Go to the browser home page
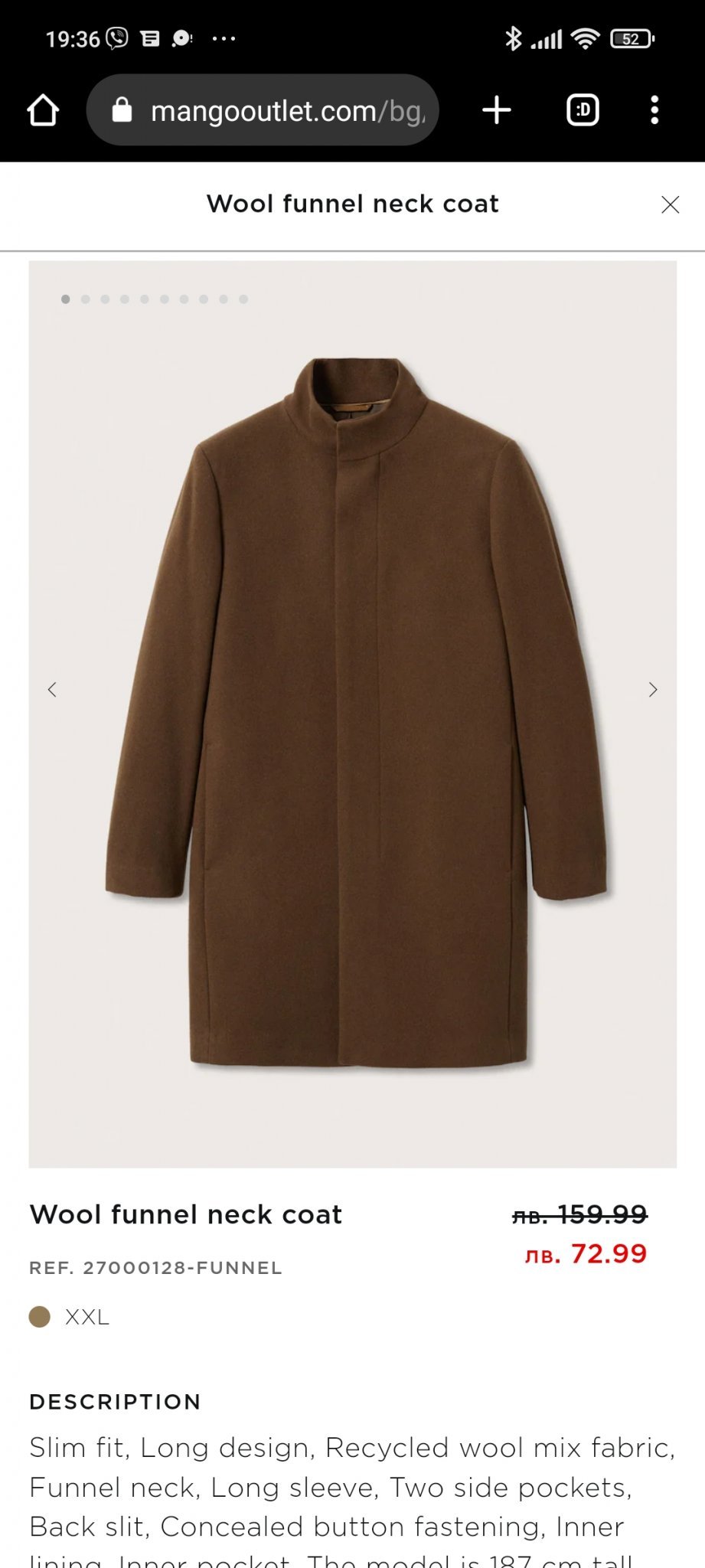 43,110
